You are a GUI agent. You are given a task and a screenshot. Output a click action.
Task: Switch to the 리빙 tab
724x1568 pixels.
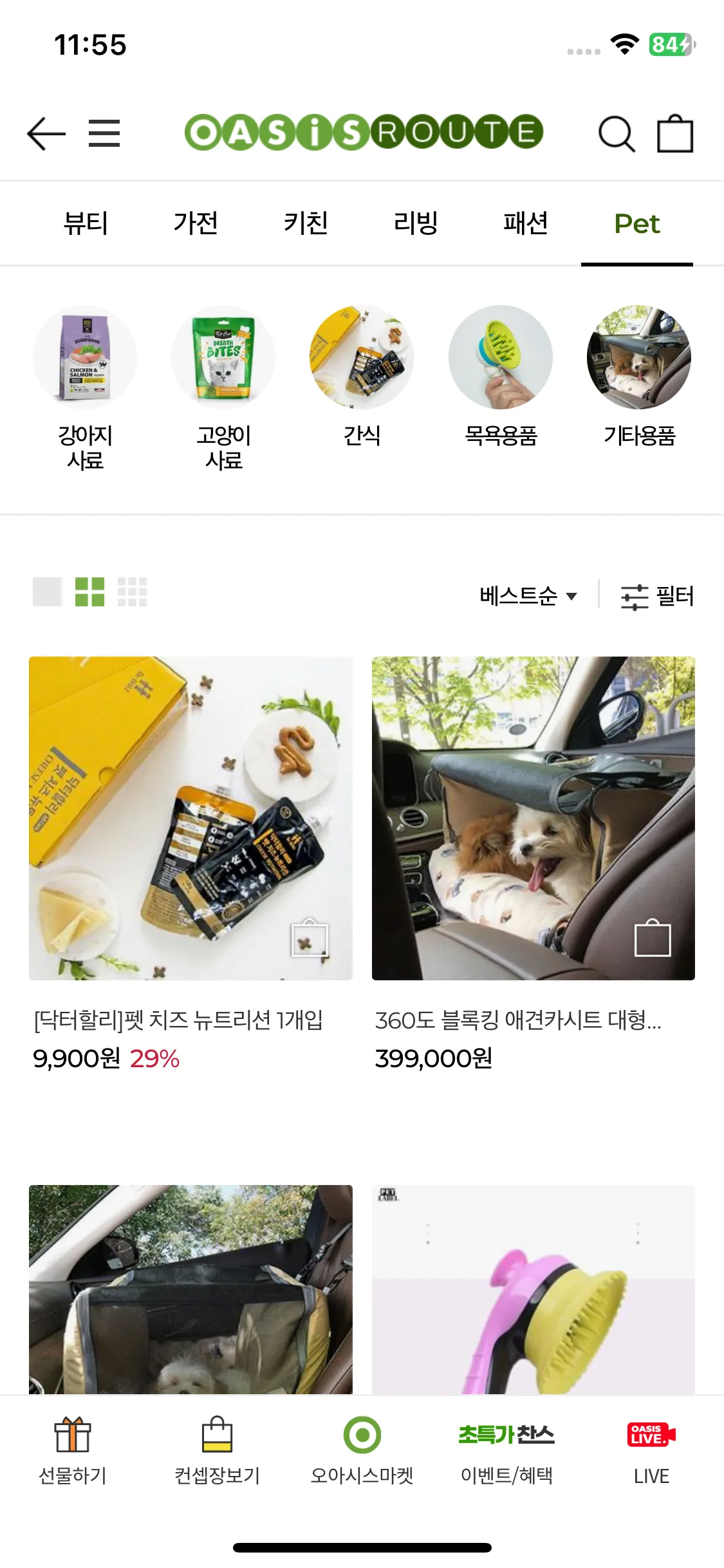[416, 223]
